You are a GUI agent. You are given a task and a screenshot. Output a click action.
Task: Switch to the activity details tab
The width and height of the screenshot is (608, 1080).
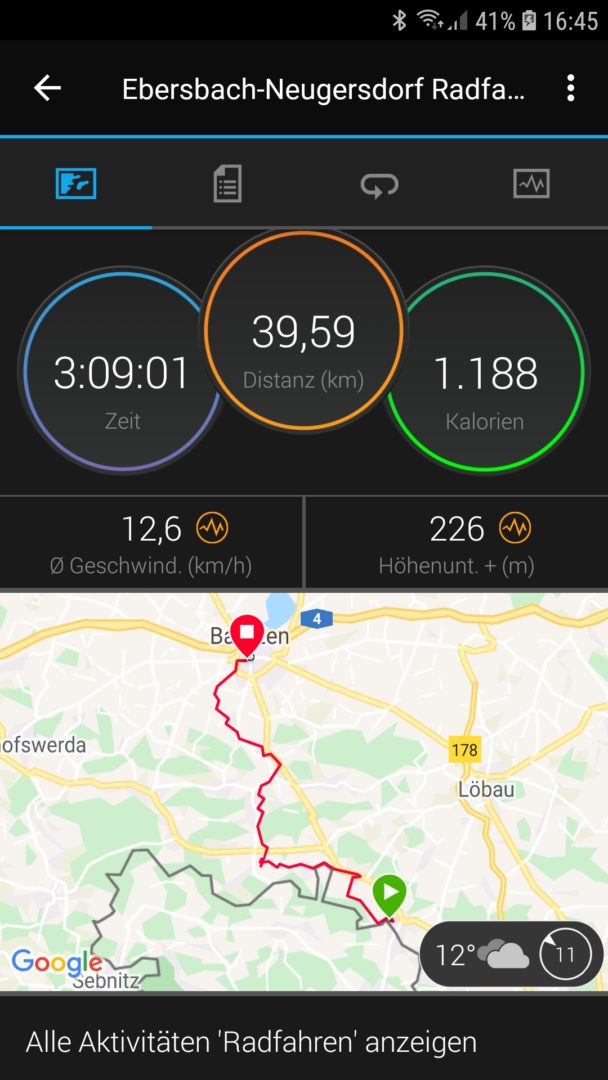[228, 184]
